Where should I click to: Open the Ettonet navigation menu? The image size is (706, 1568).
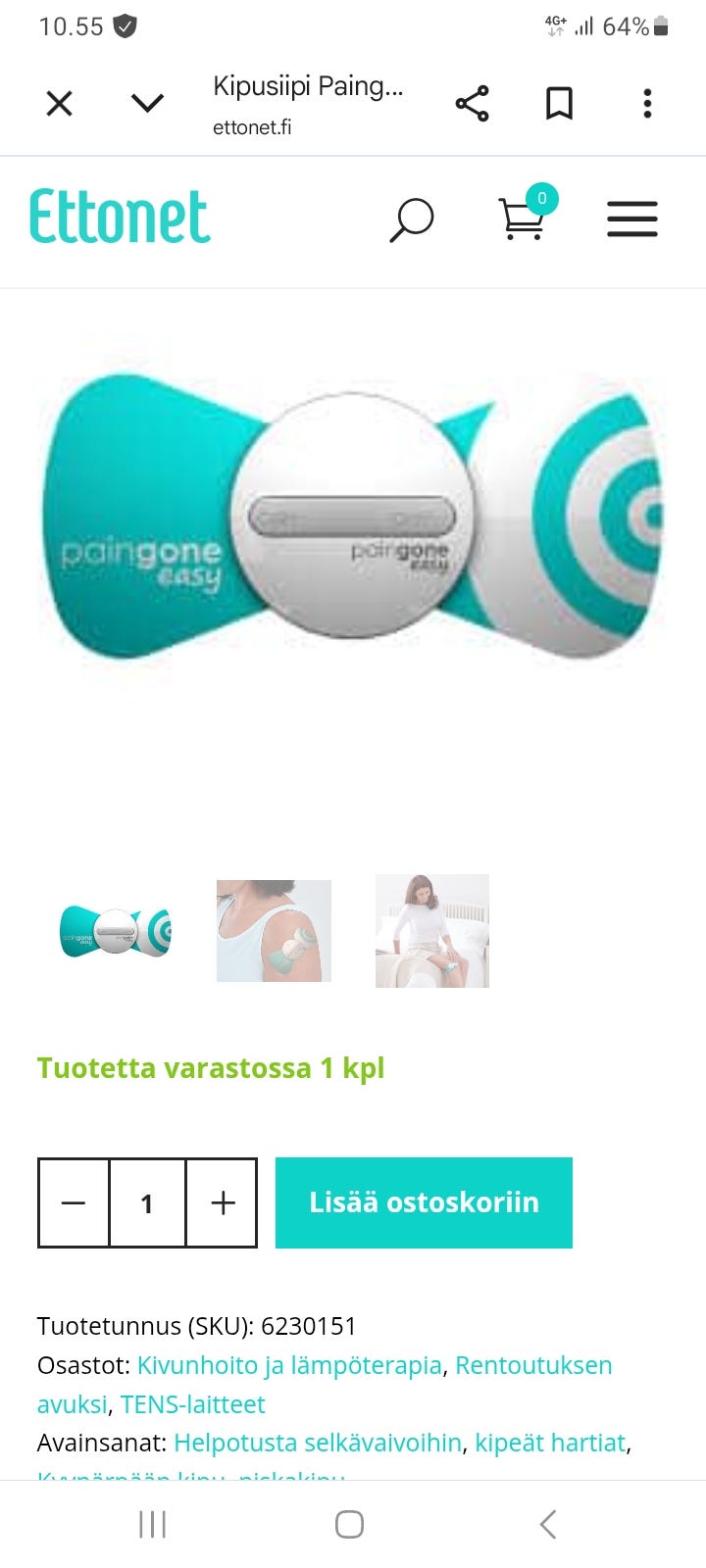click(632, 220)
